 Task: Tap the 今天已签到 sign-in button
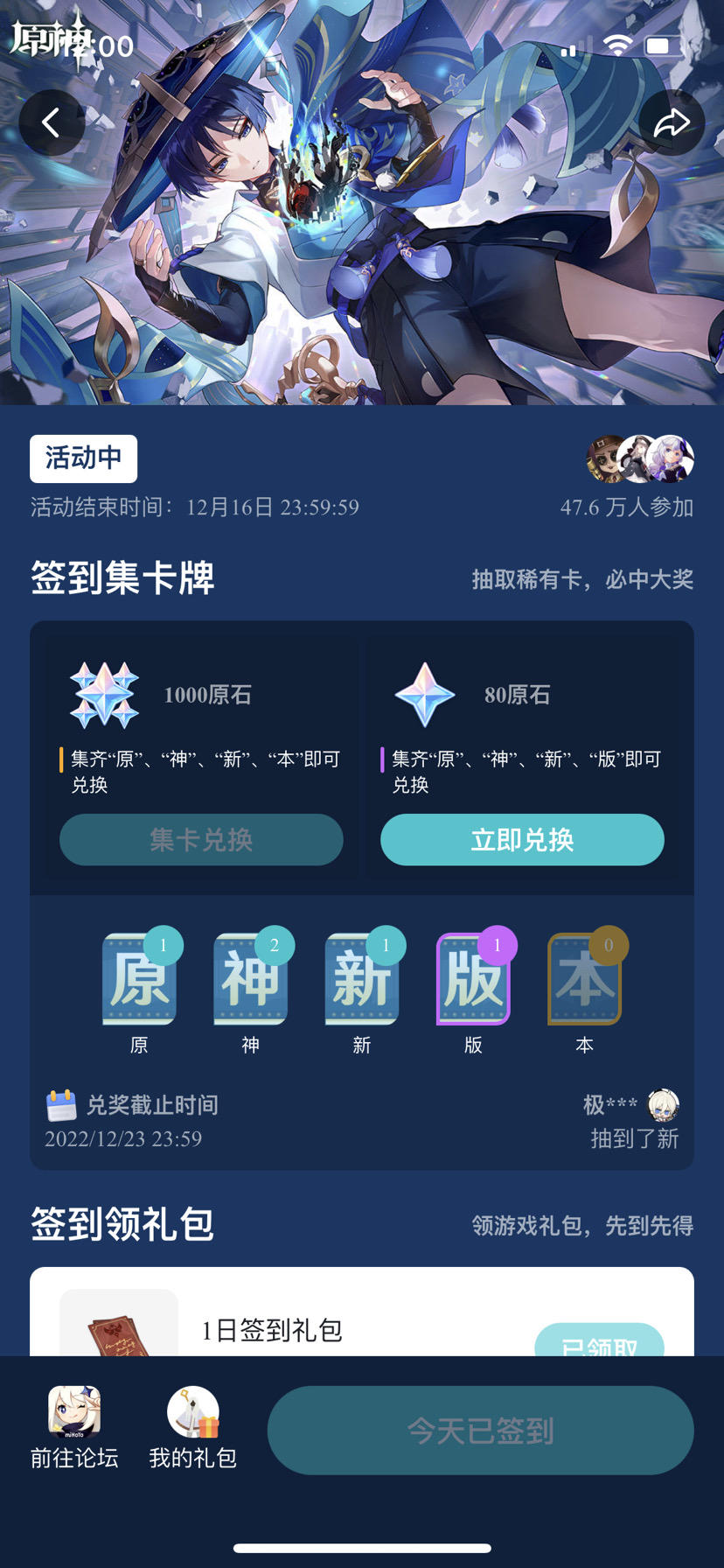[480, 1430]
